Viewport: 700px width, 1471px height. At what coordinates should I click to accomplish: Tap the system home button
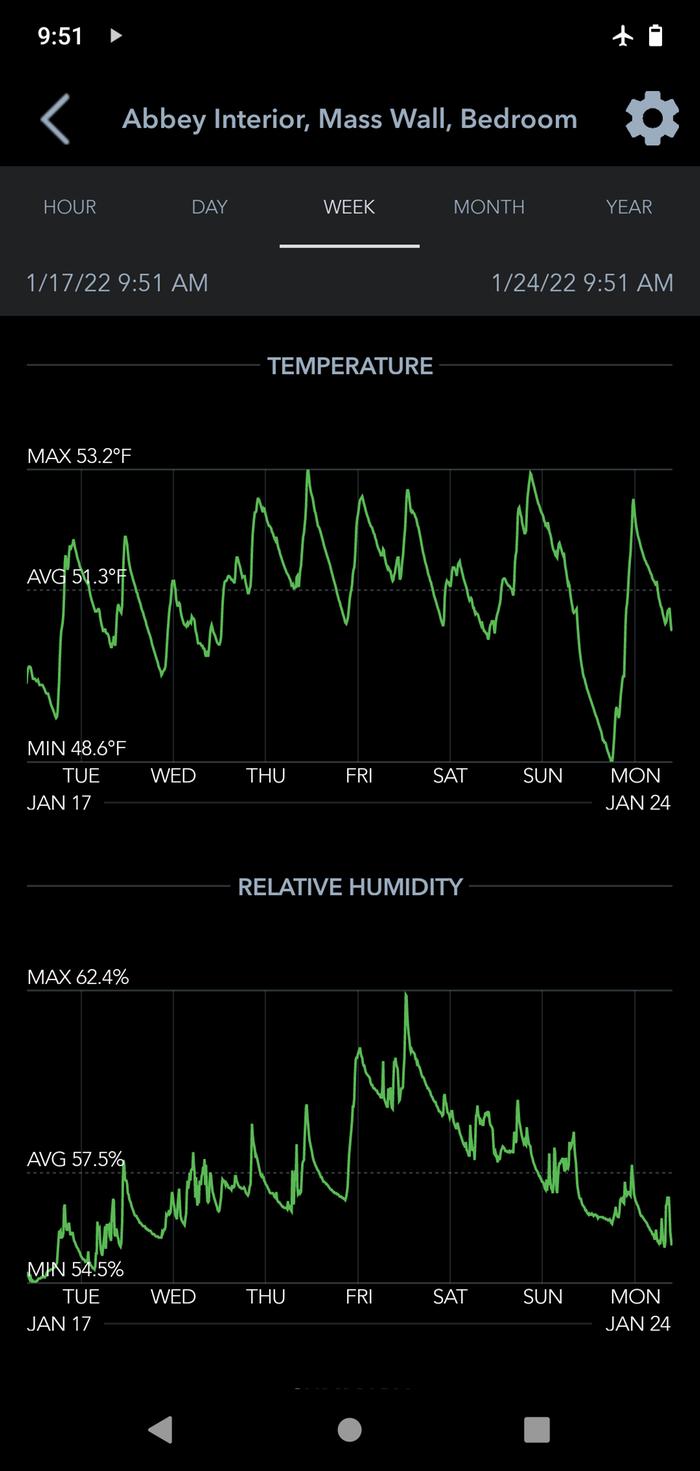pyautogui.click(x=350, y=1429)
